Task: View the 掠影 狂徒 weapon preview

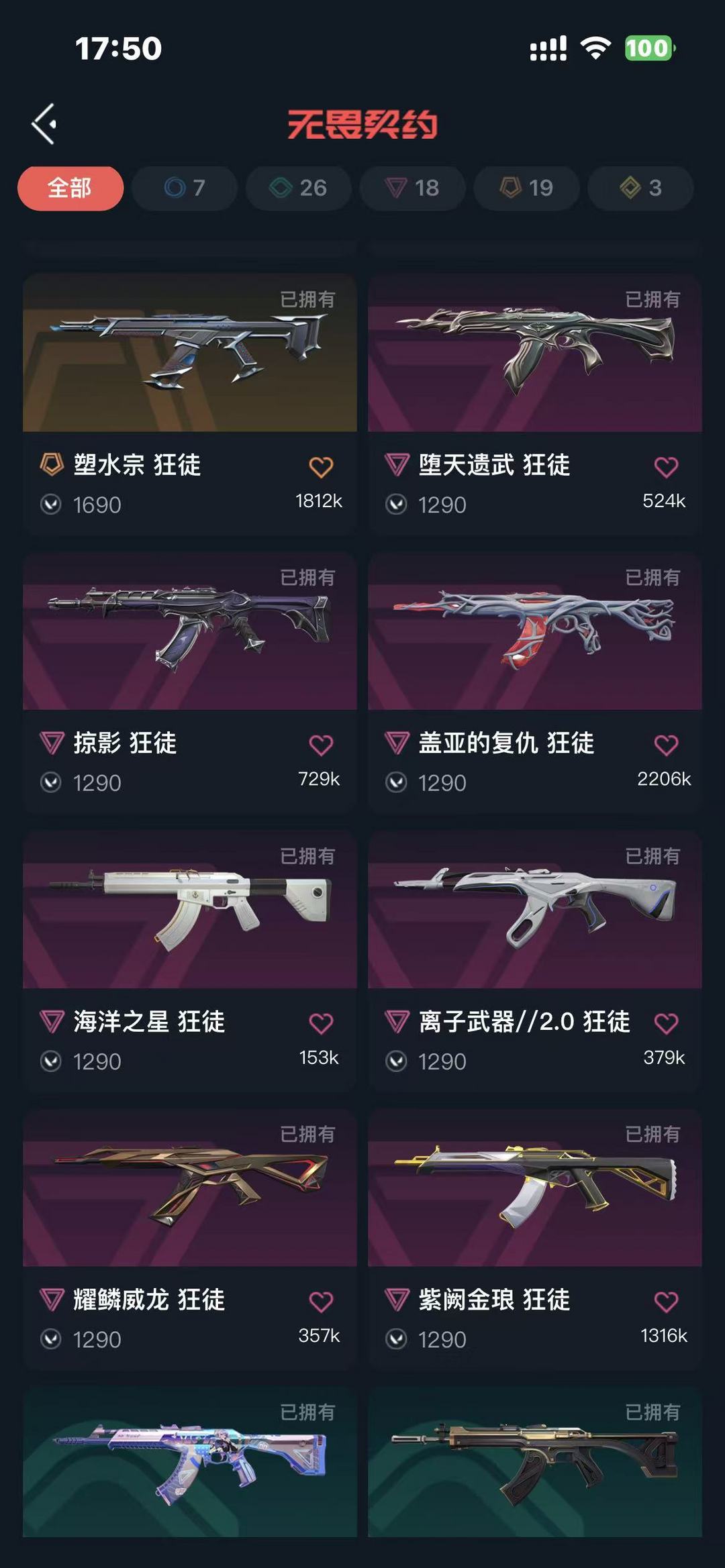Action: pos(190,633)
